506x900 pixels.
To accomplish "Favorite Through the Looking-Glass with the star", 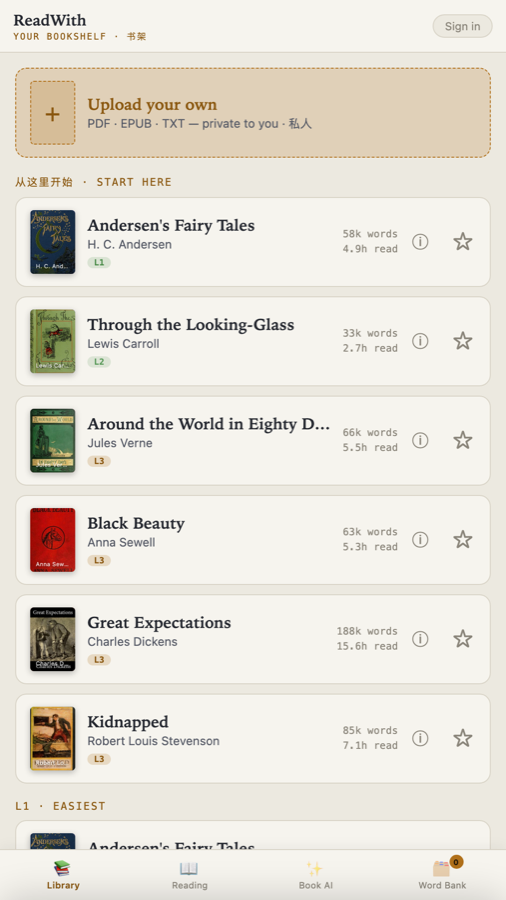I will (463, 341).
